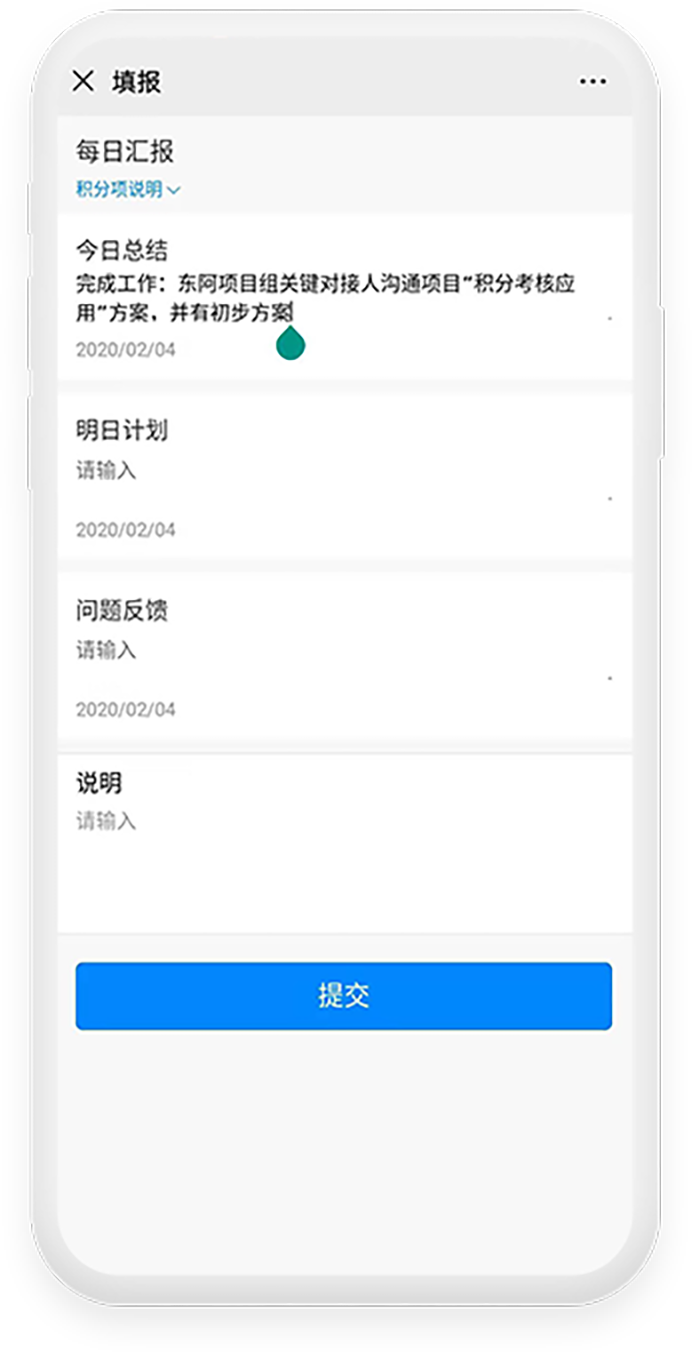Edit the 今日总结 text field
The image size is (692, 1352).
pos(325,298)
